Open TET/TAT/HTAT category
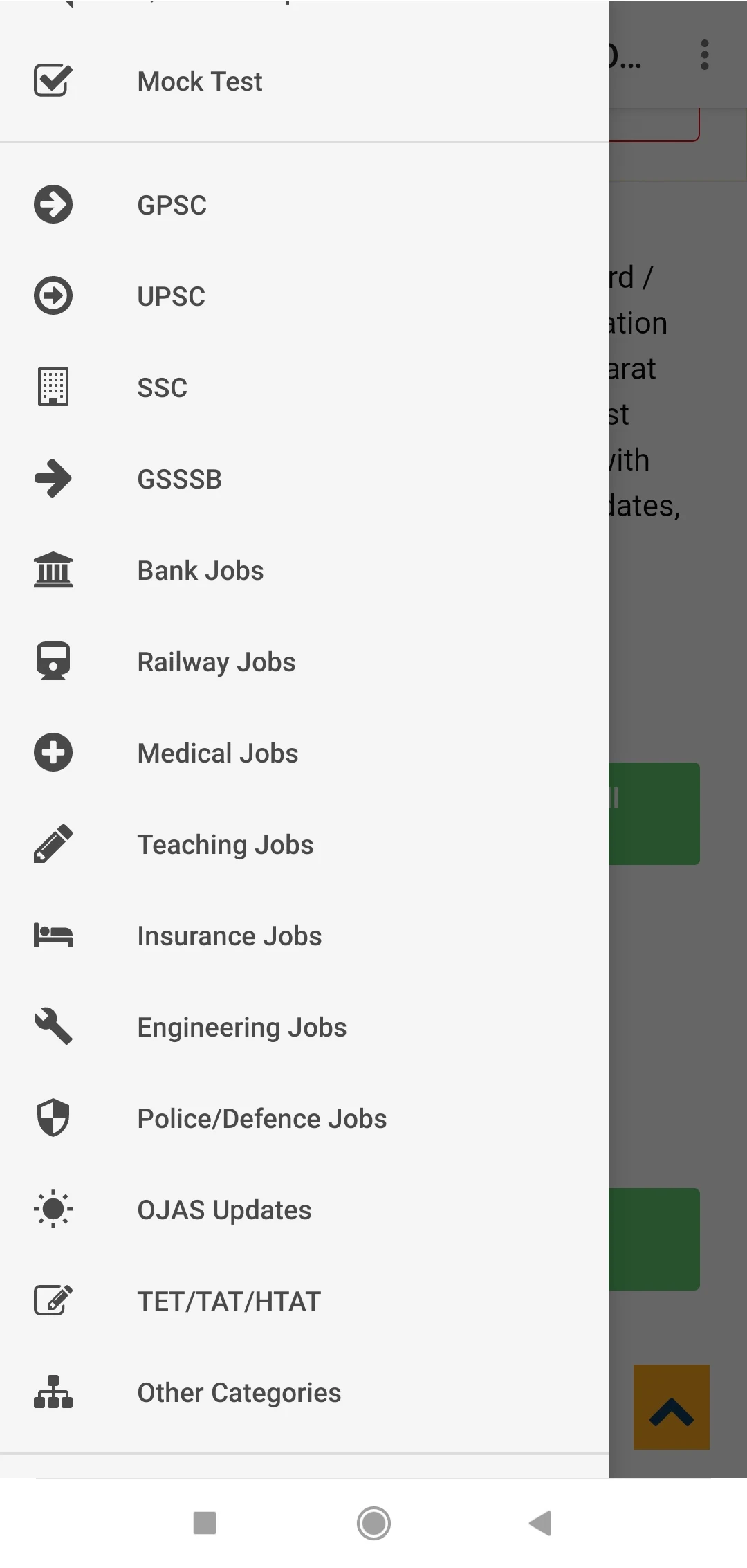Image resolution: width=747 pixels, height=1568 pixels. coord(304,1301)
